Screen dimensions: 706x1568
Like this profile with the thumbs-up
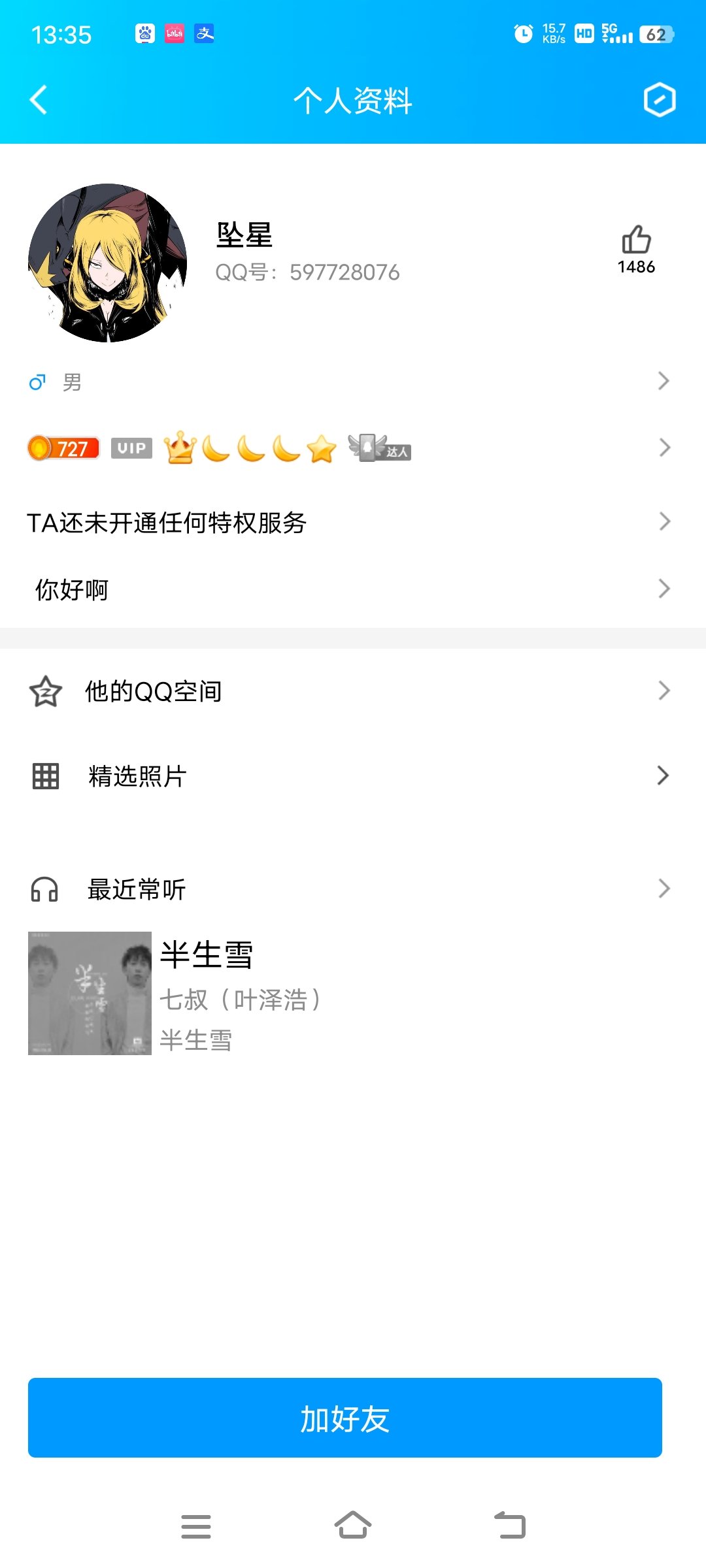point(636,240)
